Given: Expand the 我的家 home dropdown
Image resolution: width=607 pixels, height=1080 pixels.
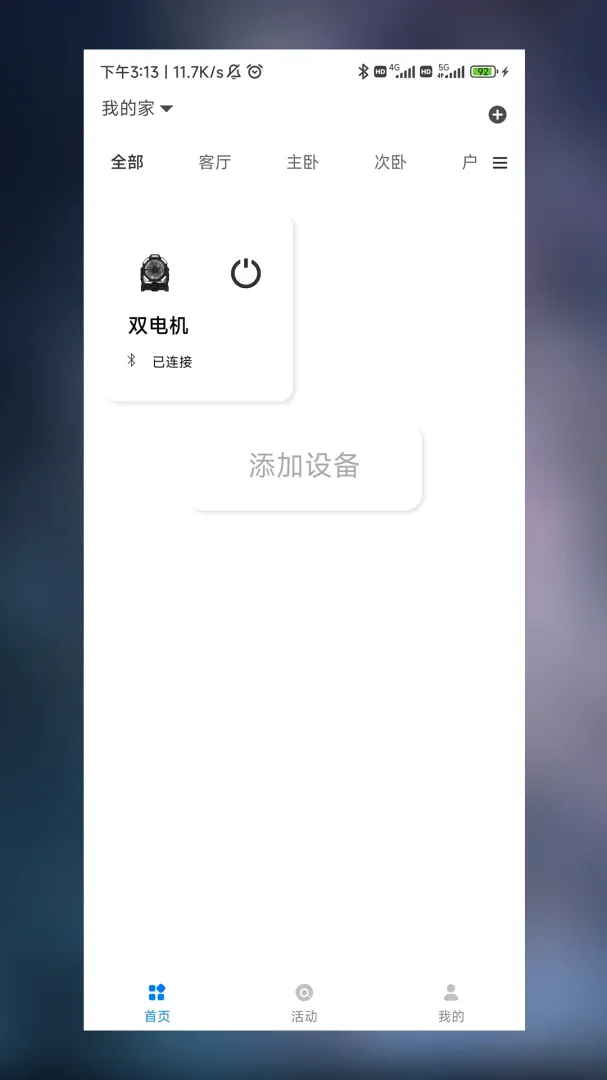Looking at the screenshot, I should click(x=137, y=108).
